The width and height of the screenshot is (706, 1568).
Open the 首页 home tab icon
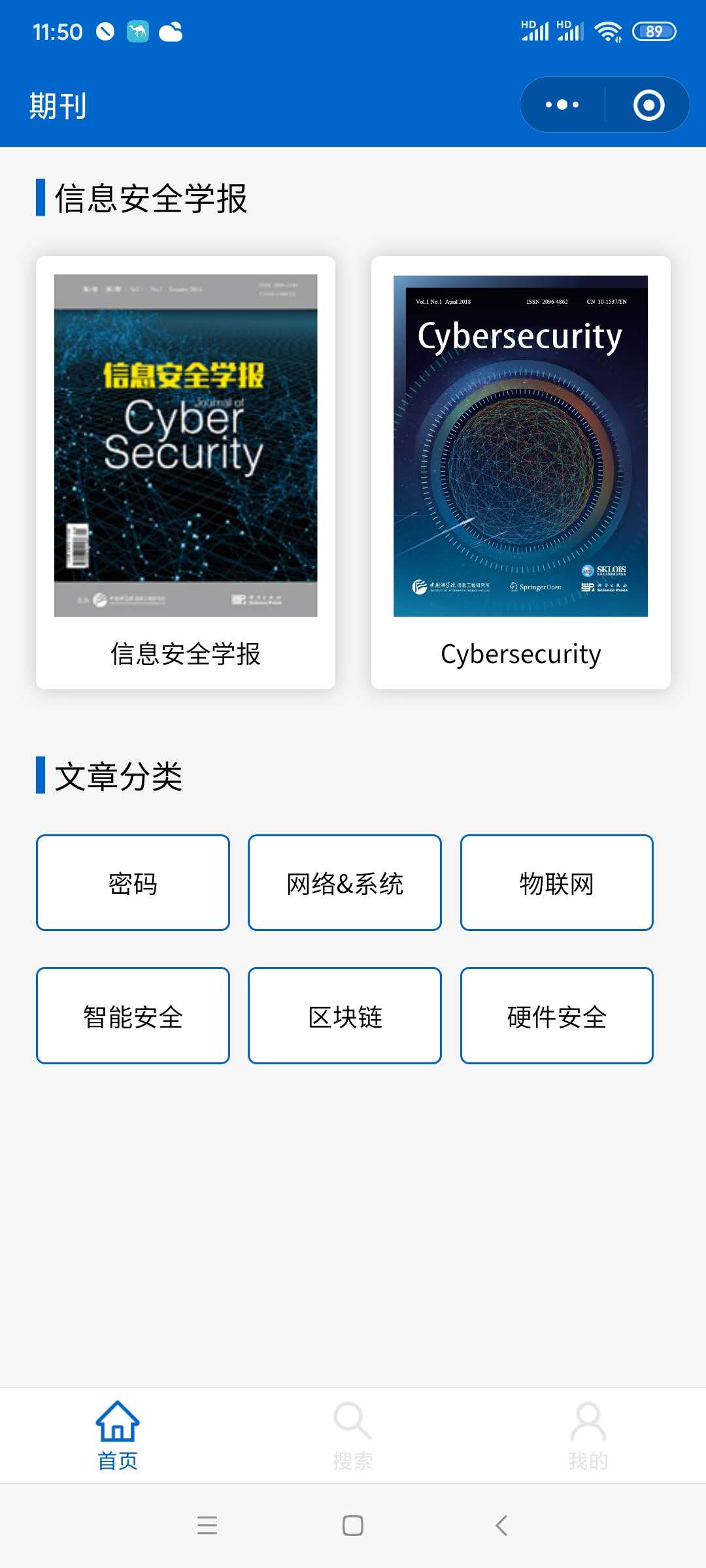(x=116, y=1428)
